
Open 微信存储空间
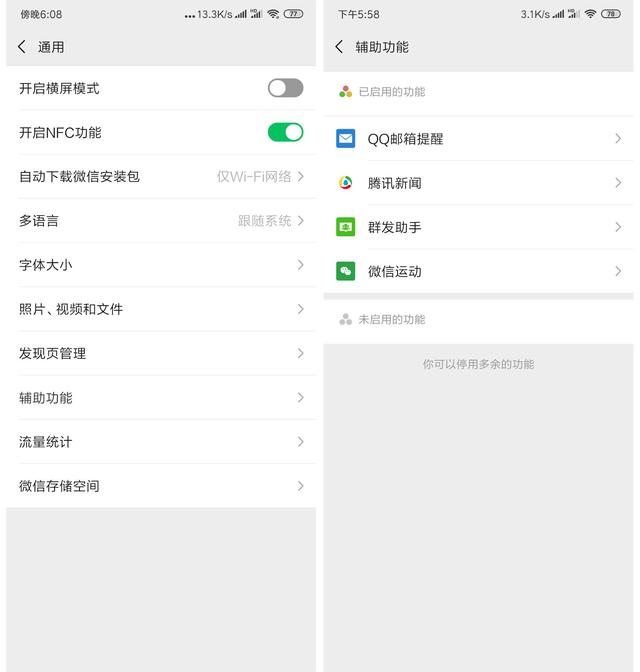(x=160, y=486)
